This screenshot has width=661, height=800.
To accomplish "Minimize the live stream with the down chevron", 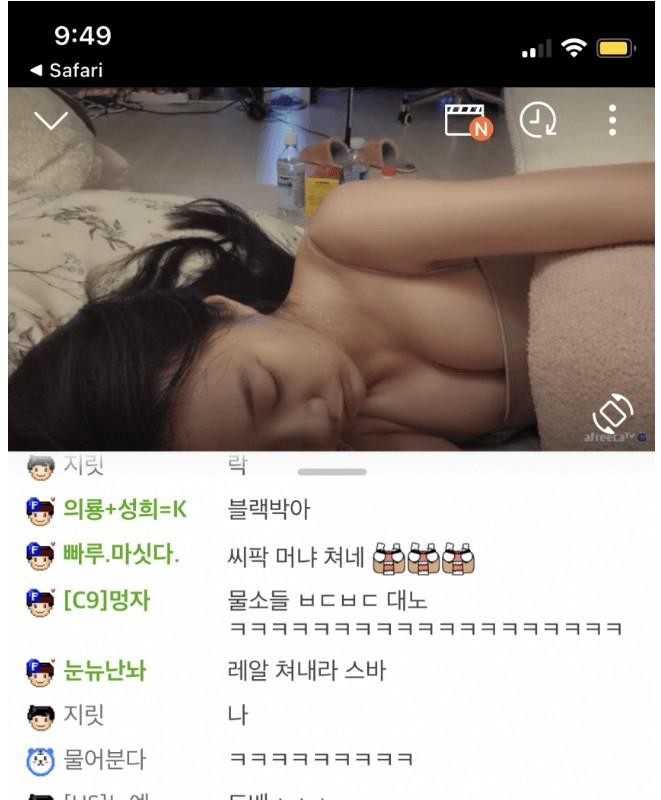I will [x=51, y=121].
